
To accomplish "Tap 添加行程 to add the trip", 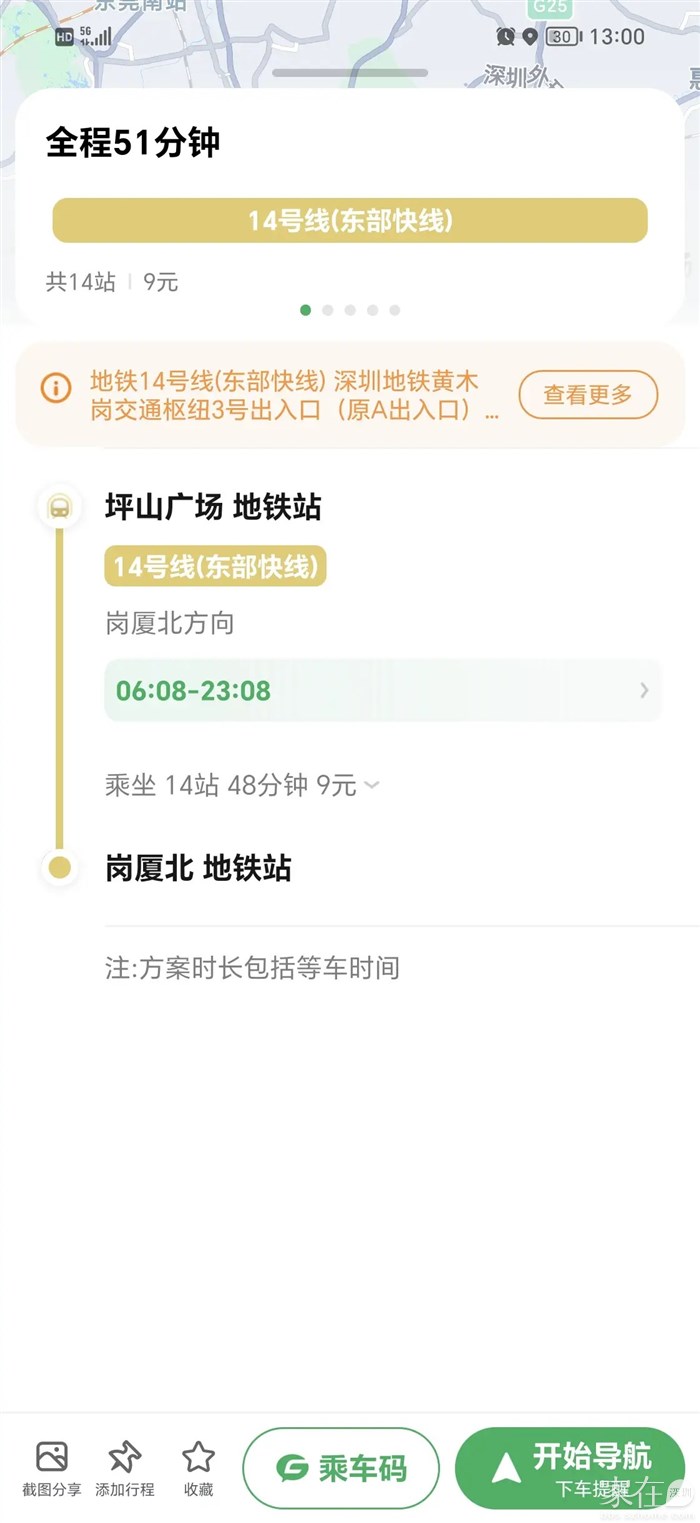I will point(125,1467).
